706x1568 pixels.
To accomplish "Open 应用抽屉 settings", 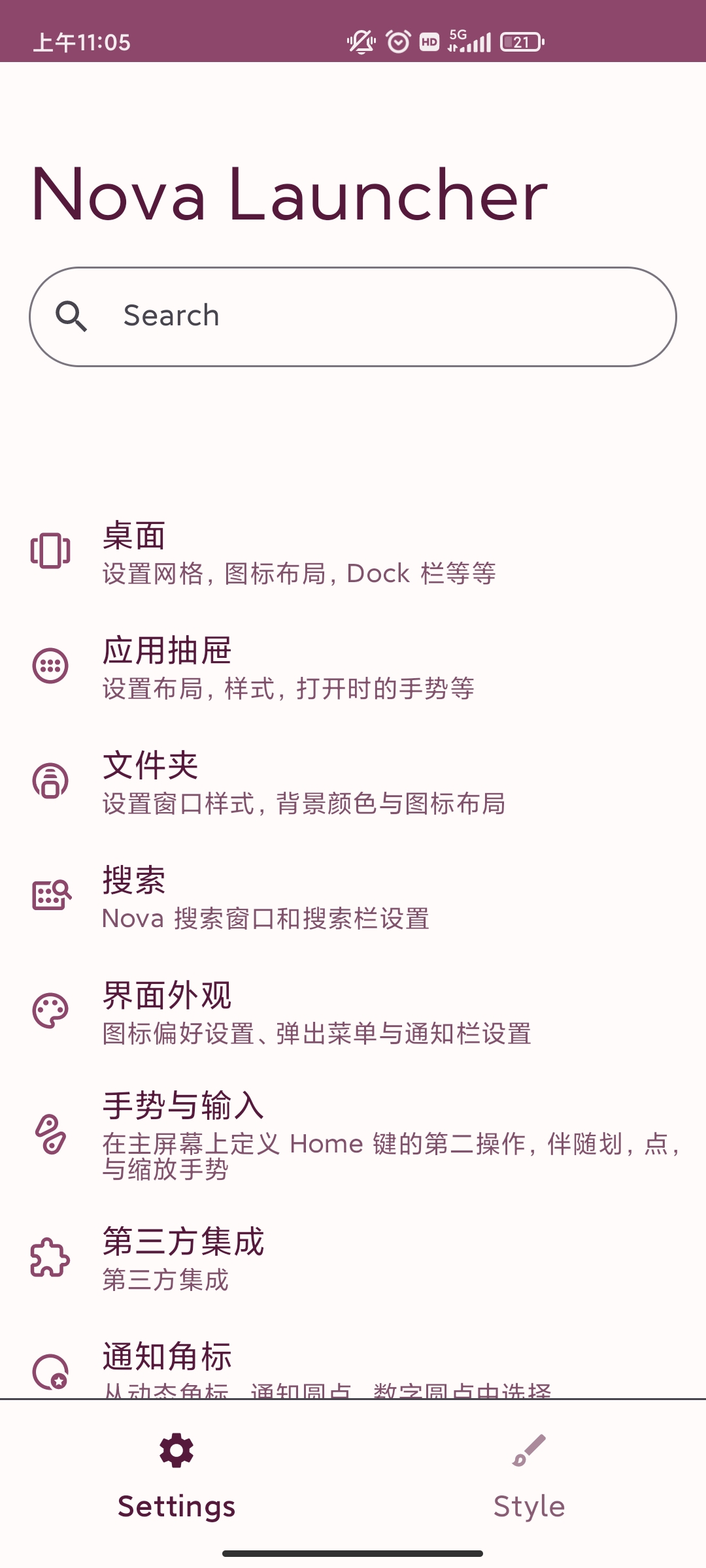I will tap(353, 668).
